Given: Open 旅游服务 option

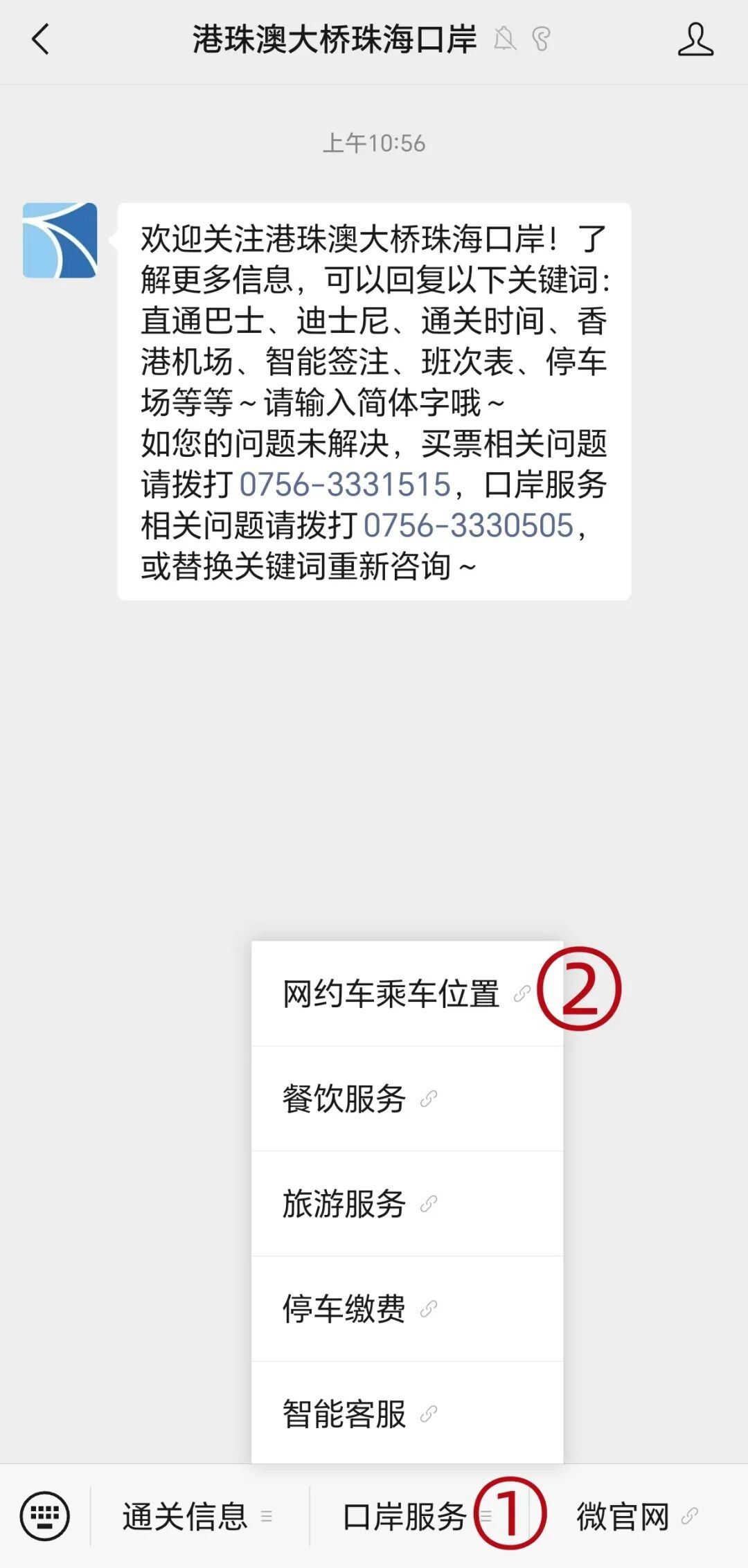Looking at the screenshot, I should tap(345, 1204).
